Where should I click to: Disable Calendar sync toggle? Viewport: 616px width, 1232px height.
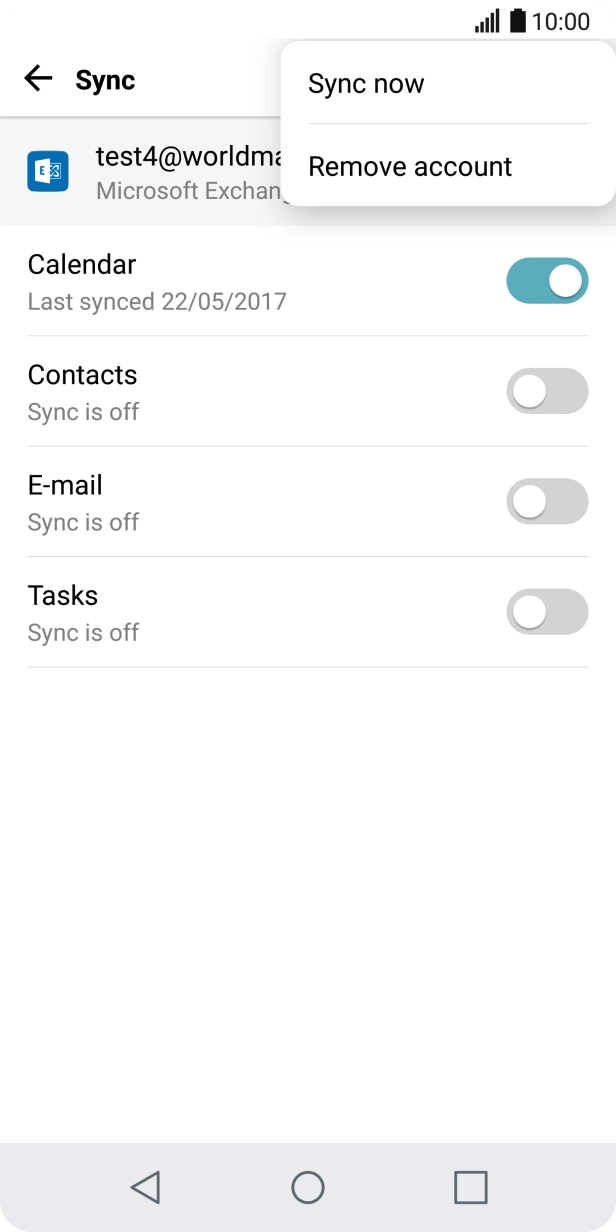click(x=547, y=281)
